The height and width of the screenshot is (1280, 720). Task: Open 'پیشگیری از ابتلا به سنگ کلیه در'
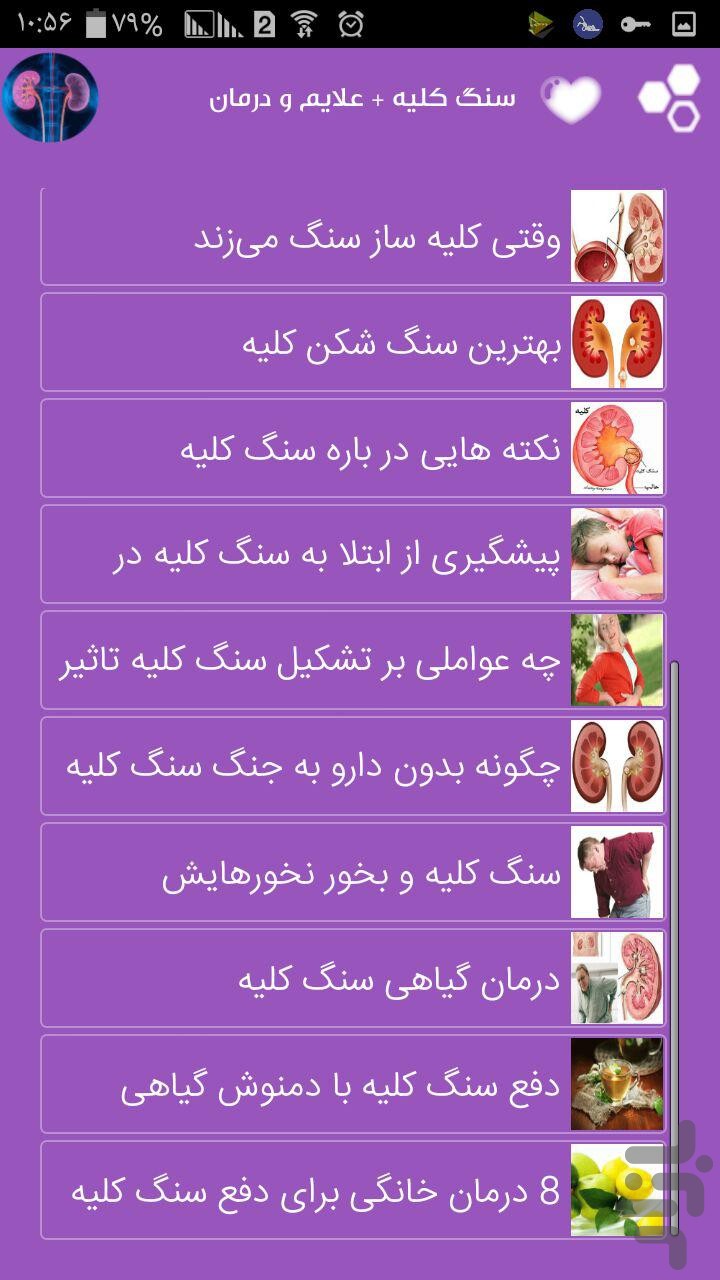point(353,555)
